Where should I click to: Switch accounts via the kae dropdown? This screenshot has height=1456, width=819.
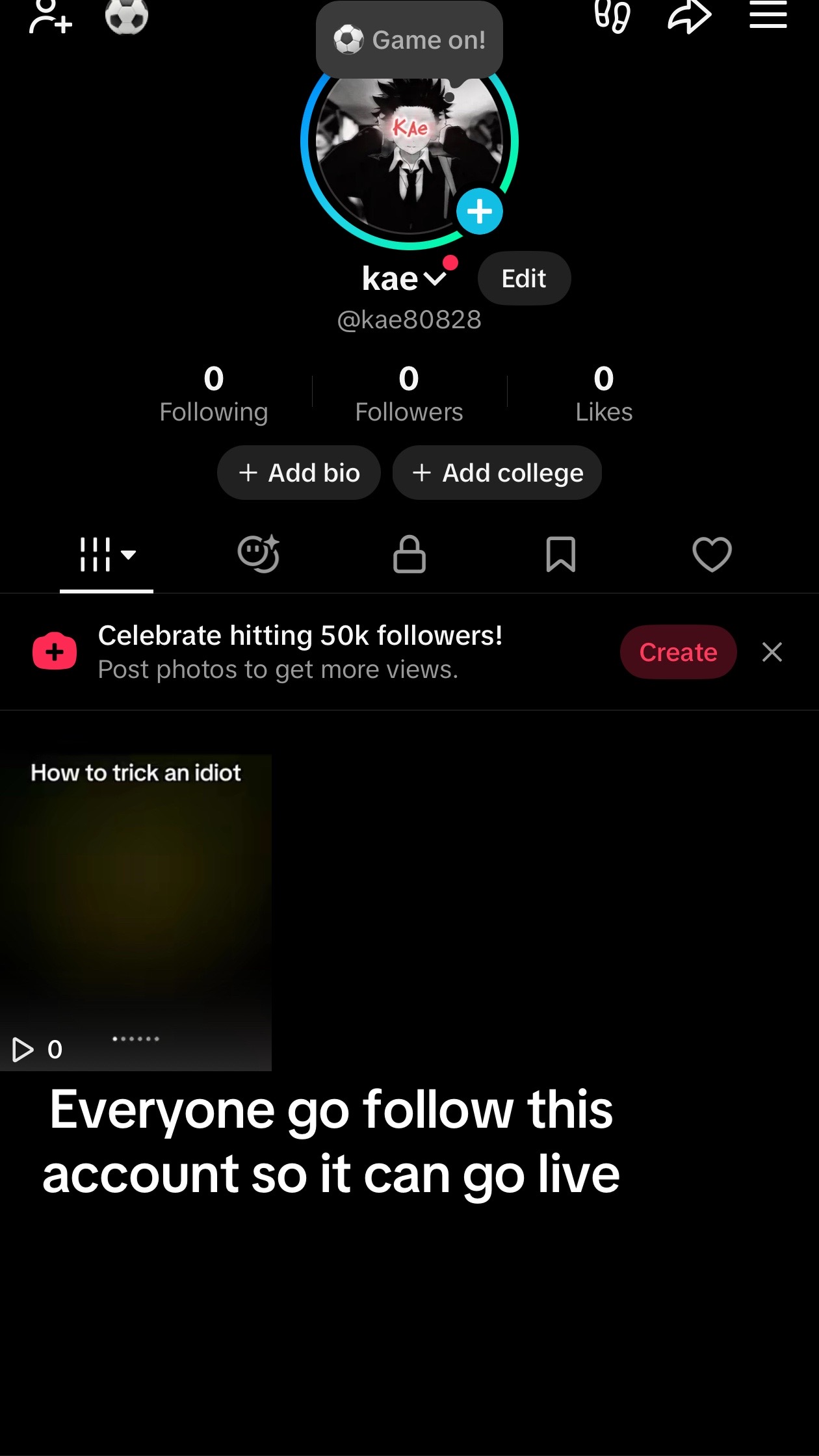pos(404,279)
